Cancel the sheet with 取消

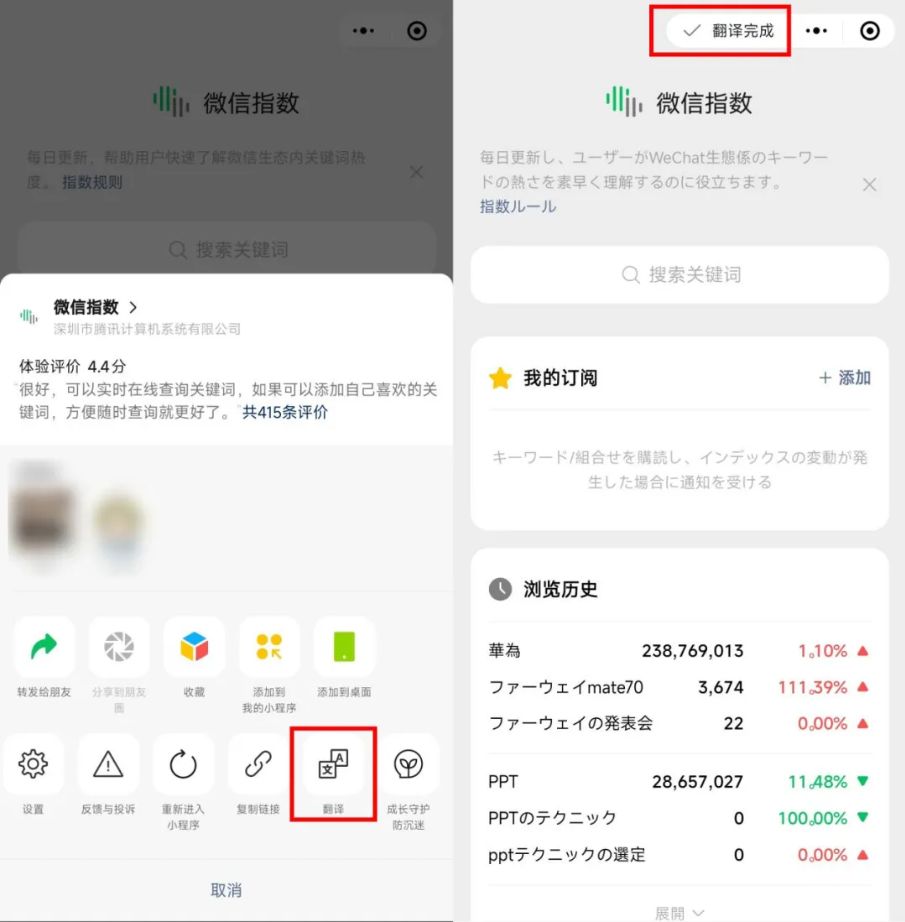pyautogui.click(x=226, y=890)
